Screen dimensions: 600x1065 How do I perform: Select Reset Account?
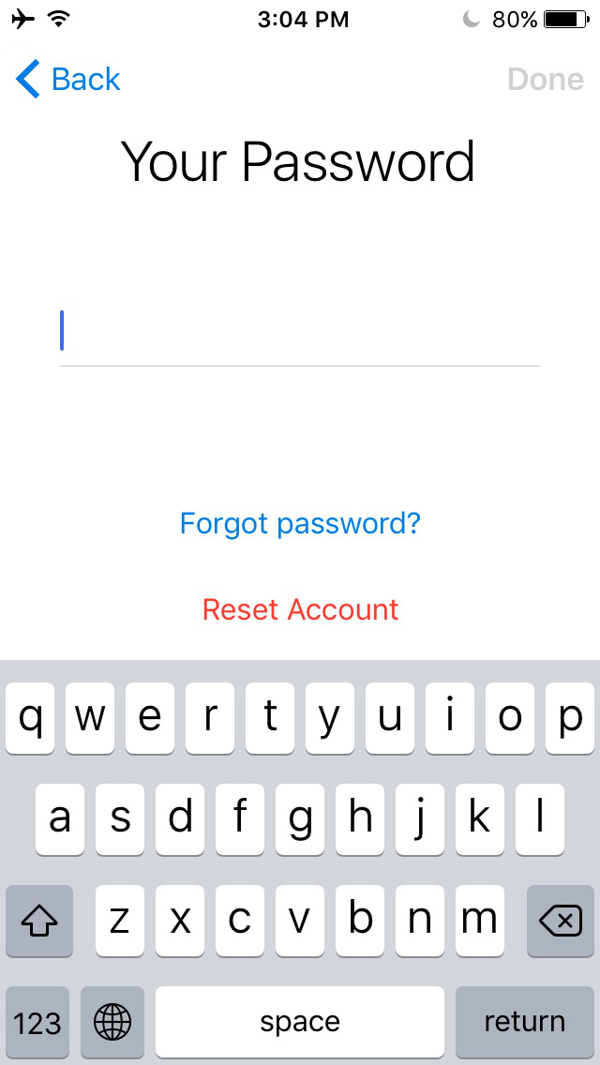(300, 609)
